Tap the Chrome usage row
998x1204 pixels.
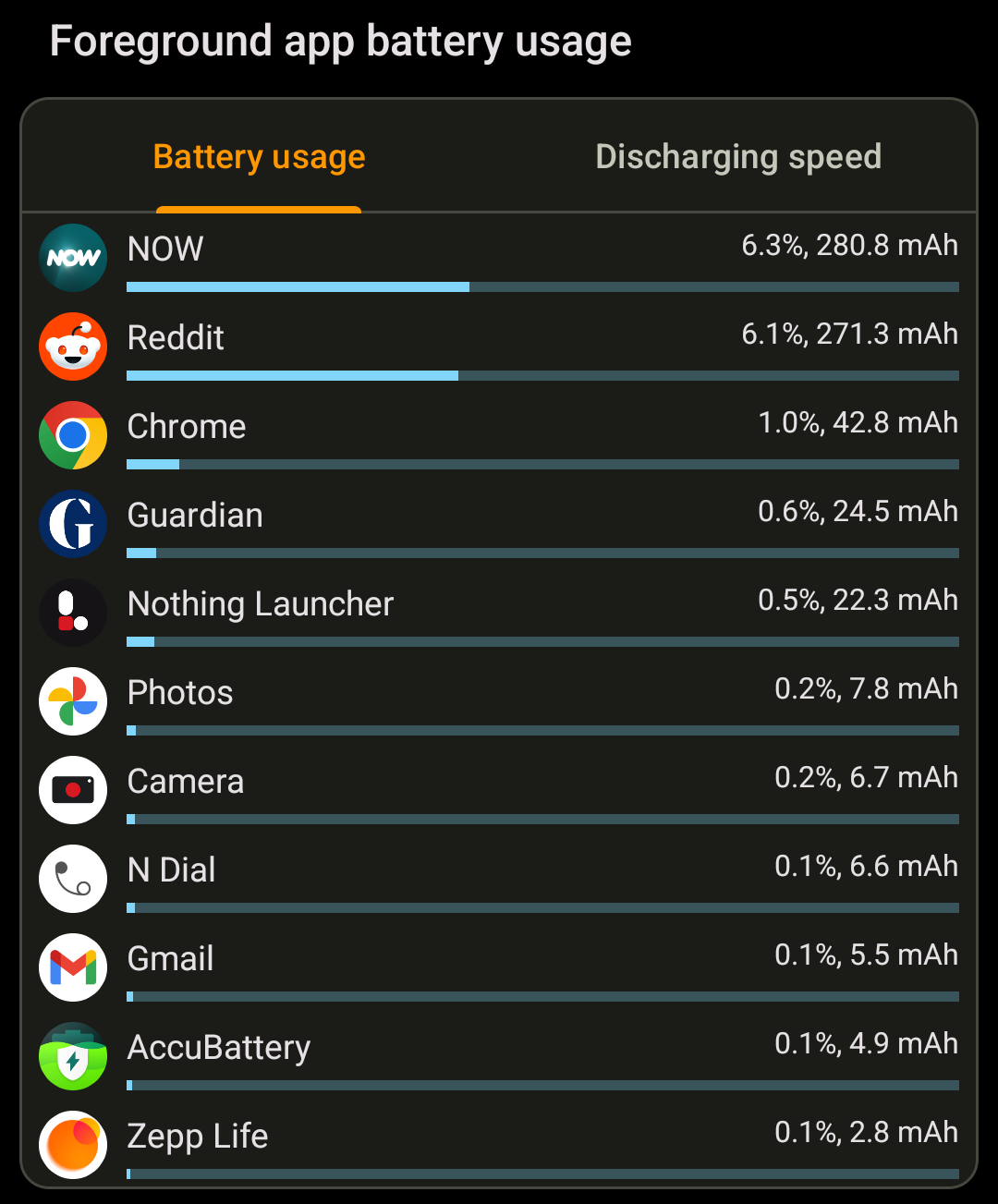[499, 434]
